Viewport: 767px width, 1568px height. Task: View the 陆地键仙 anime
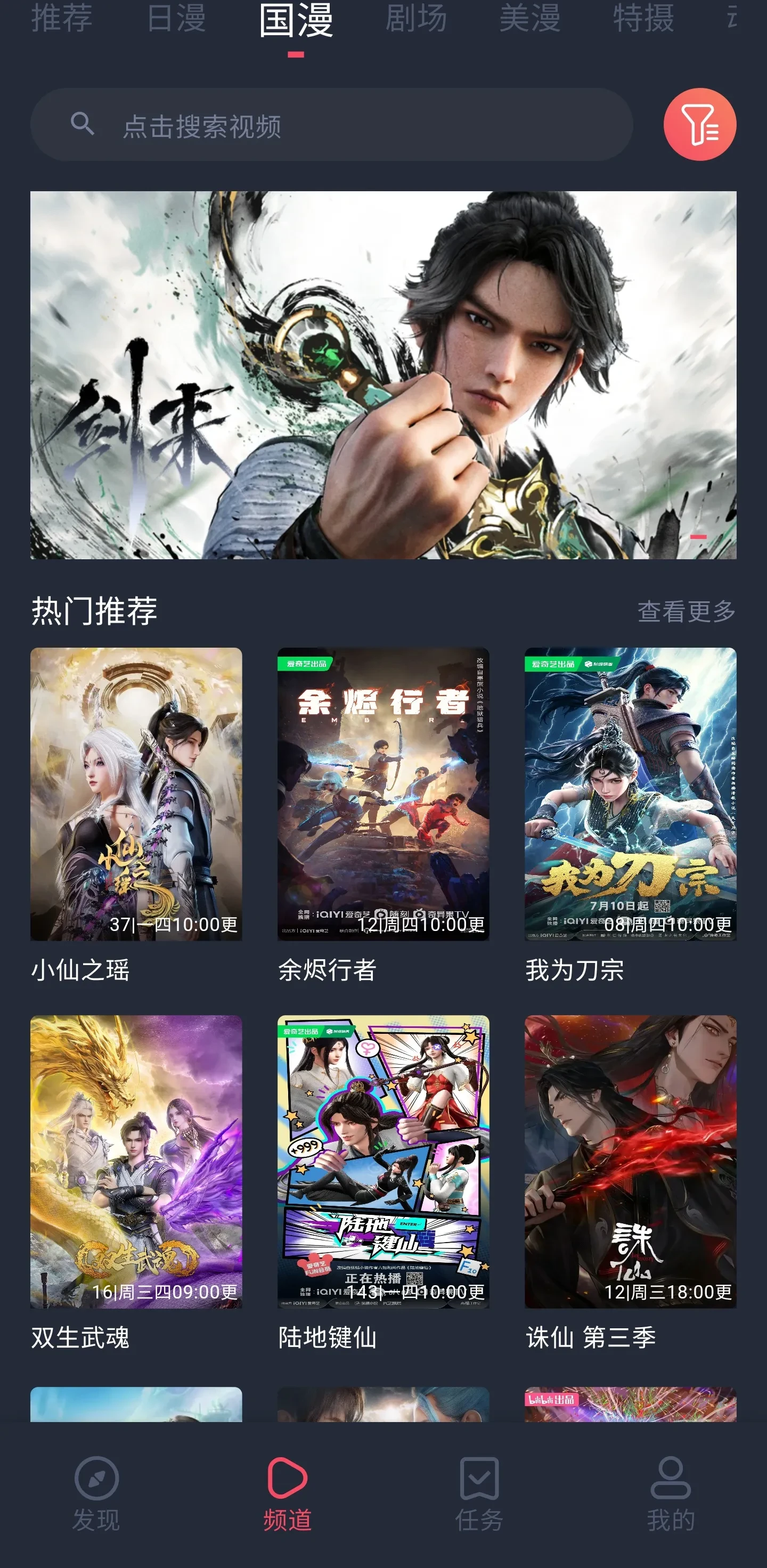click(x=383, y=1162)
